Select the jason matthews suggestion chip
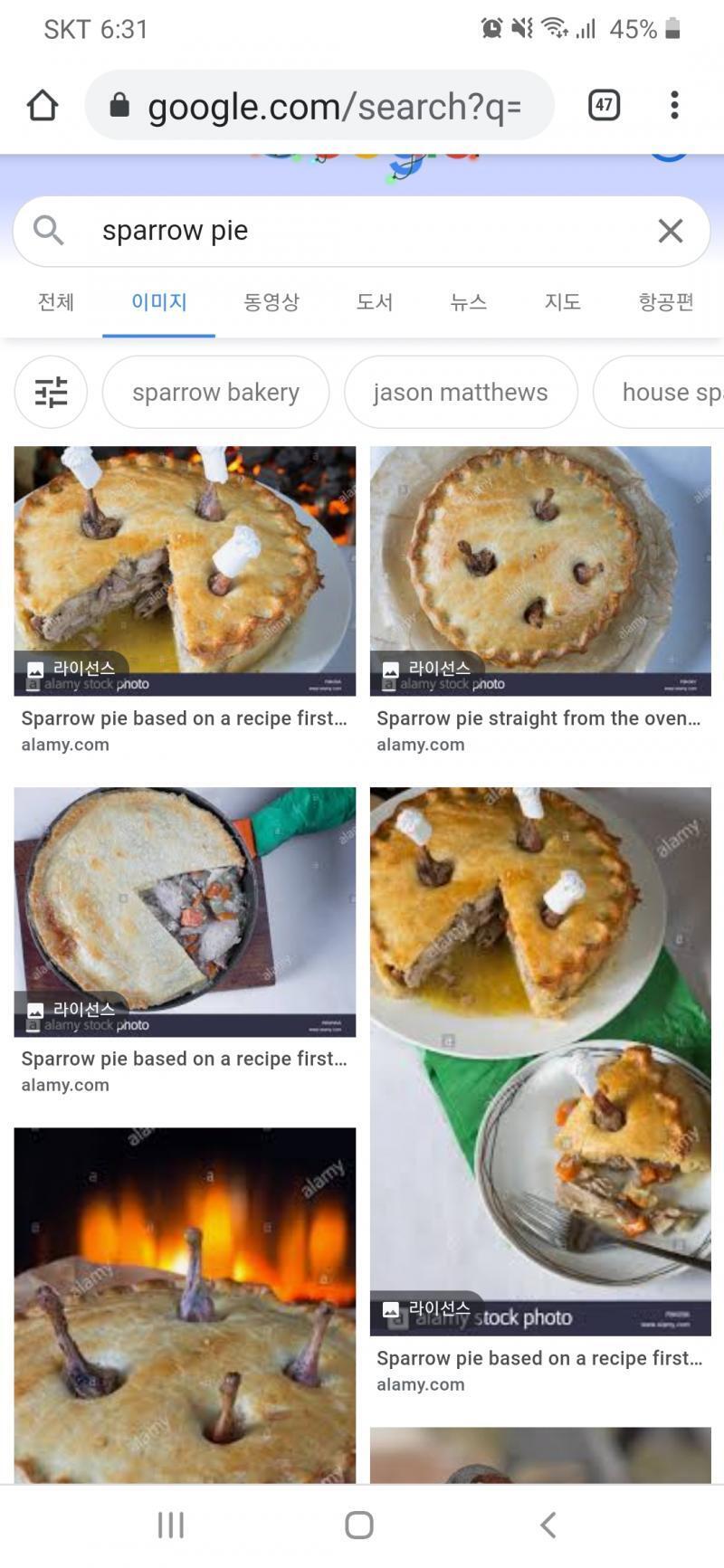The width and height of the screenshot is (724, 1568). click(x=461, y=392)
